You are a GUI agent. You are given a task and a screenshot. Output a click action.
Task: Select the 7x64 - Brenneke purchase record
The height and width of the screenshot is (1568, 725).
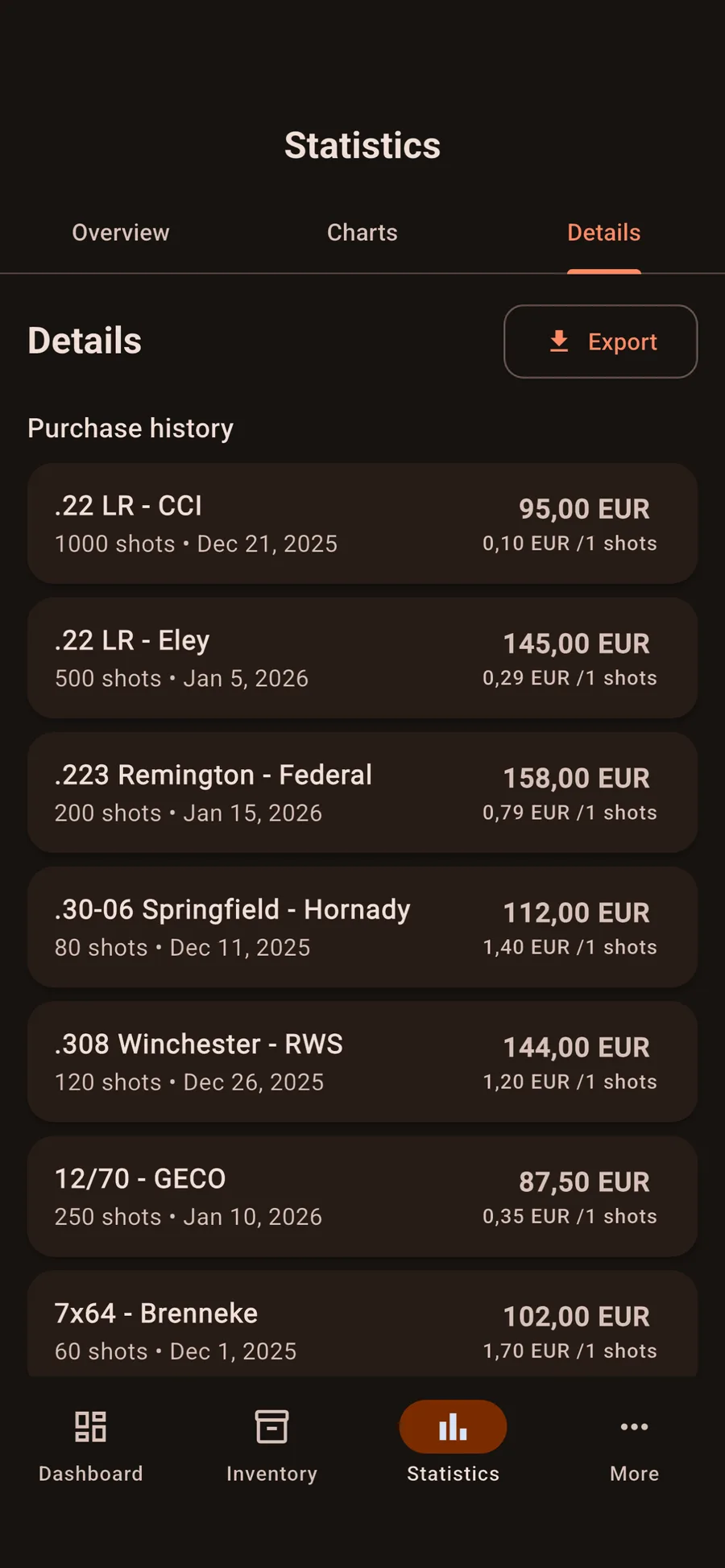click(362, 1326)
